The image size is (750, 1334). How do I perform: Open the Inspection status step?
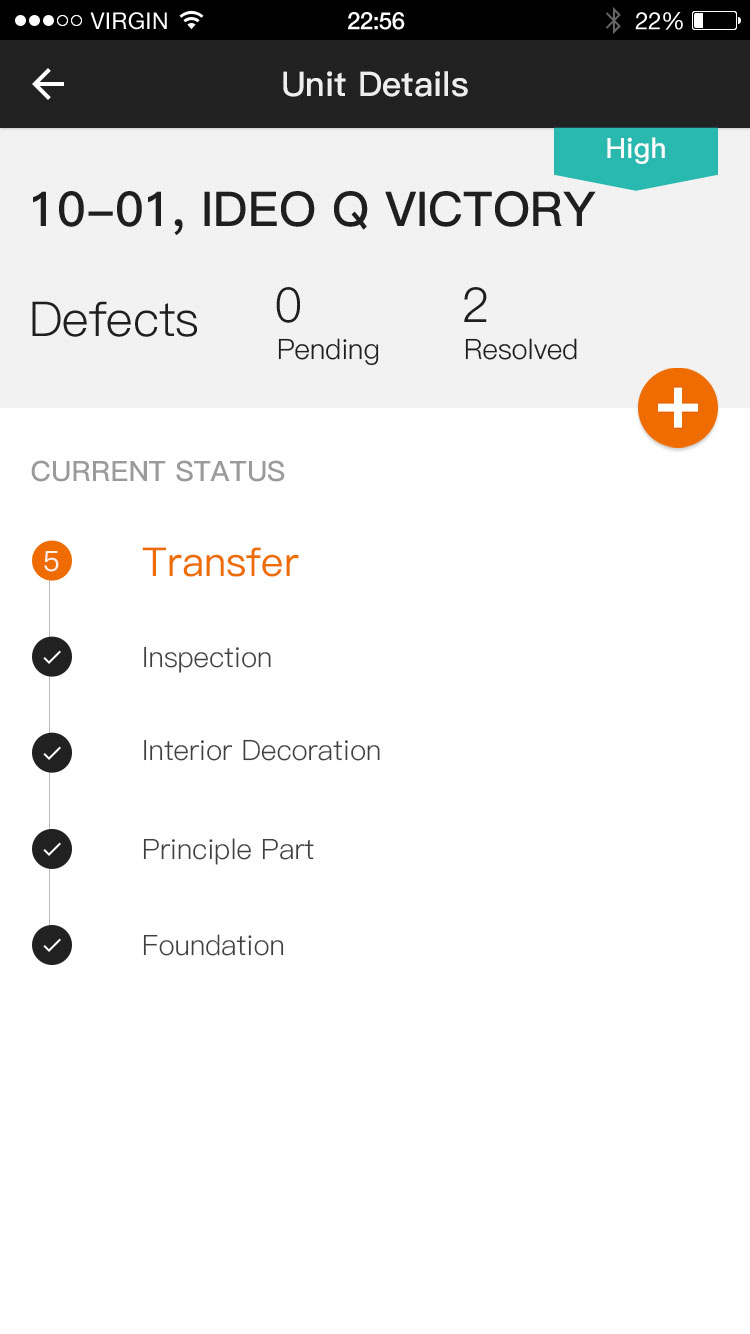tap(207, 658)
